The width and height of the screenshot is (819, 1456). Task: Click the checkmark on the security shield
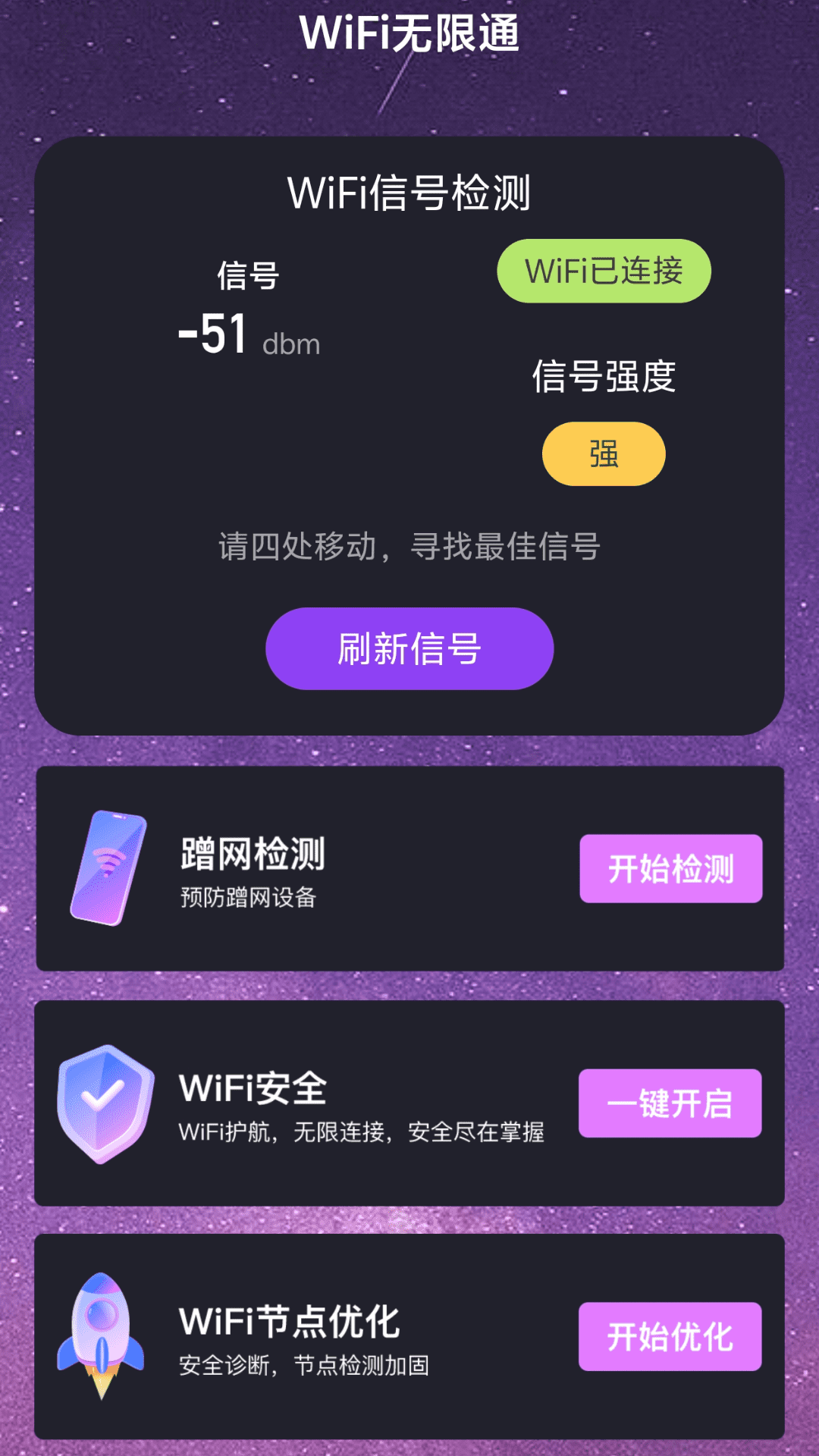104,1094
